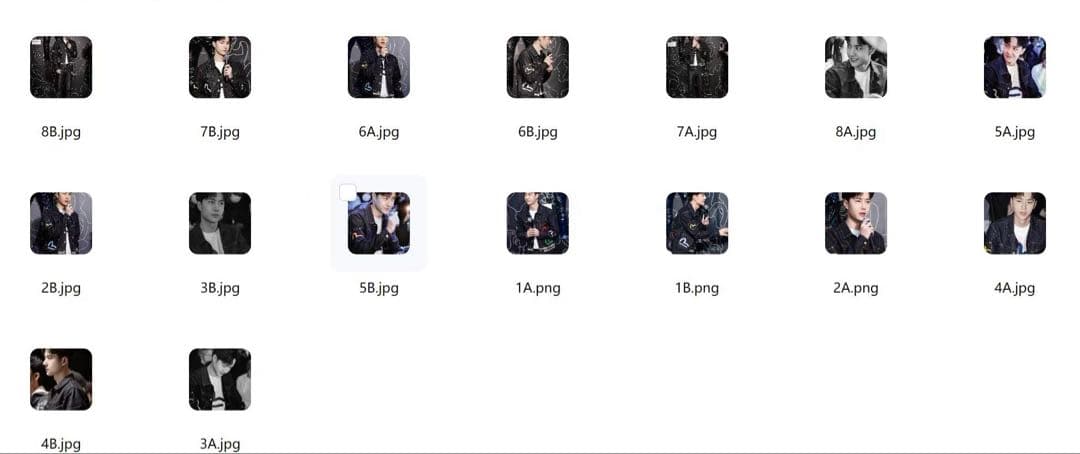Open image 6B.jpg
Screen dimensions: 1080x454
(x=538, y=67)
